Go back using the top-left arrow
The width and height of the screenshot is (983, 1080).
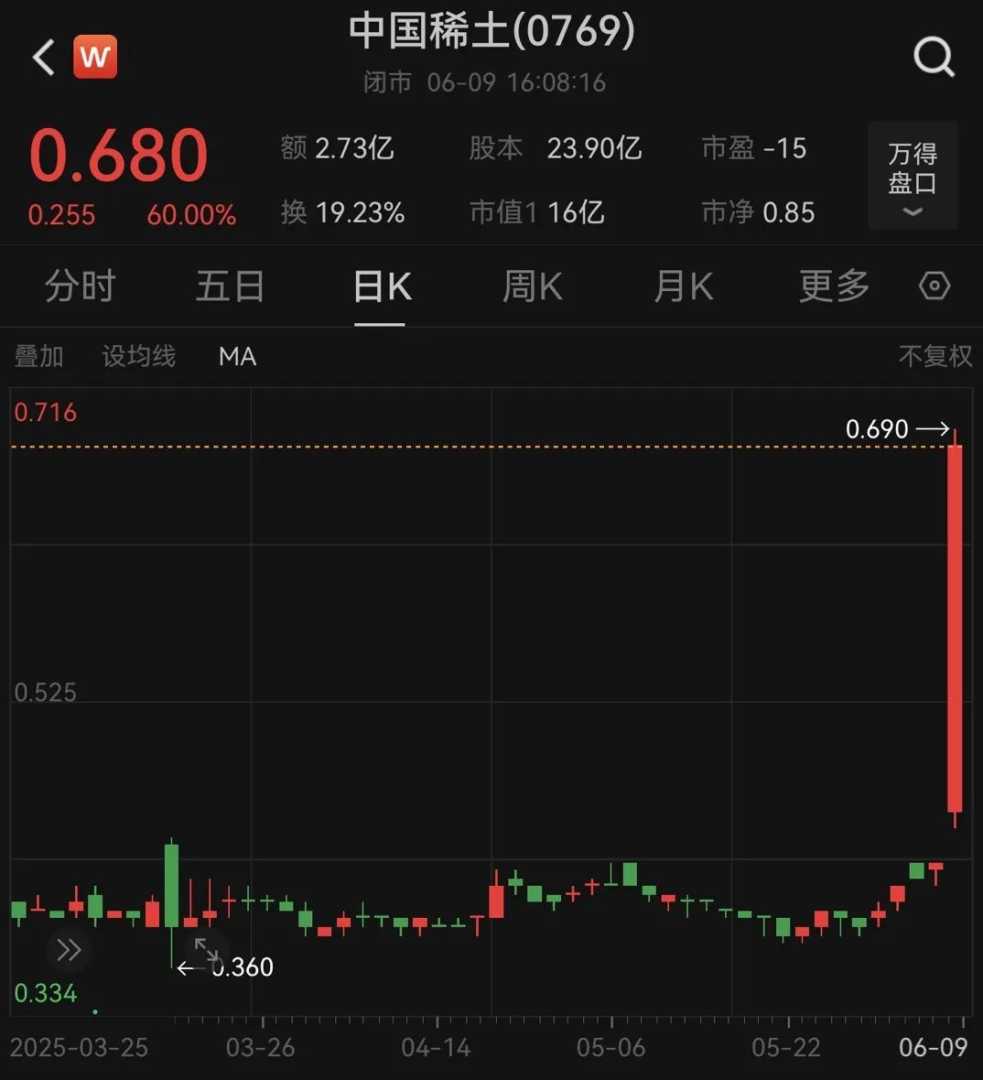click(x=43, y=58)
